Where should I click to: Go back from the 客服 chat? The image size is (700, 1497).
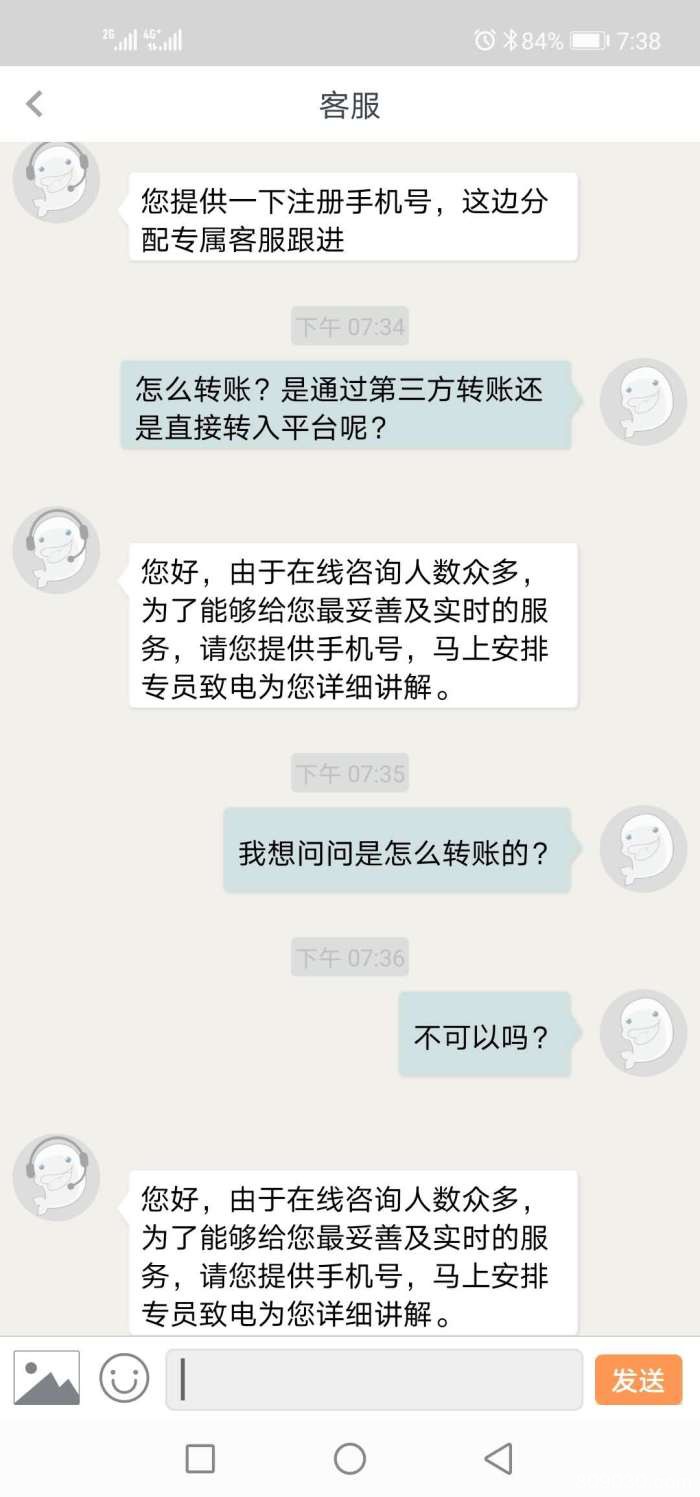tap(35, 104)
